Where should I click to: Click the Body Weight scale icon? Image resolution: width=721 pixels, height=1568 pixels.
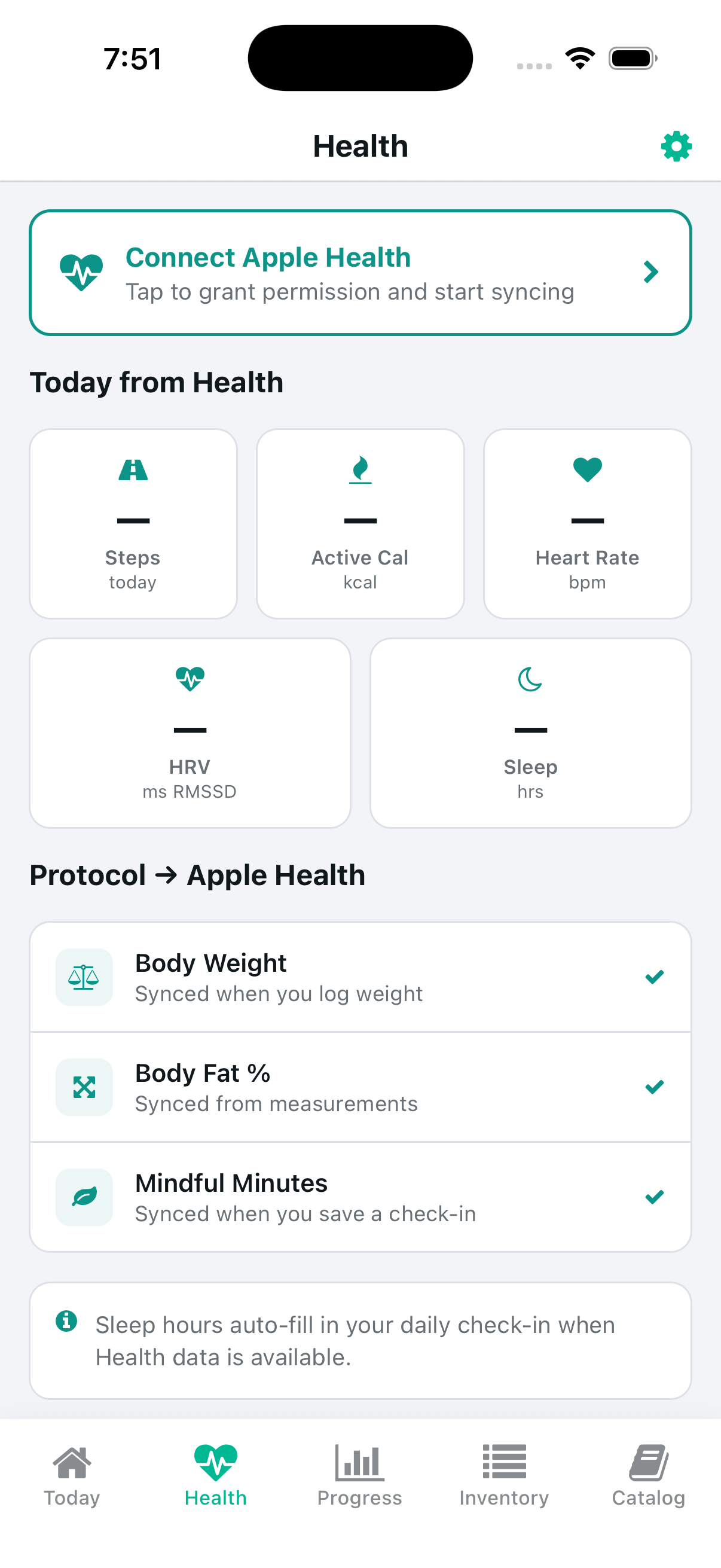click(x=84, y=977)
